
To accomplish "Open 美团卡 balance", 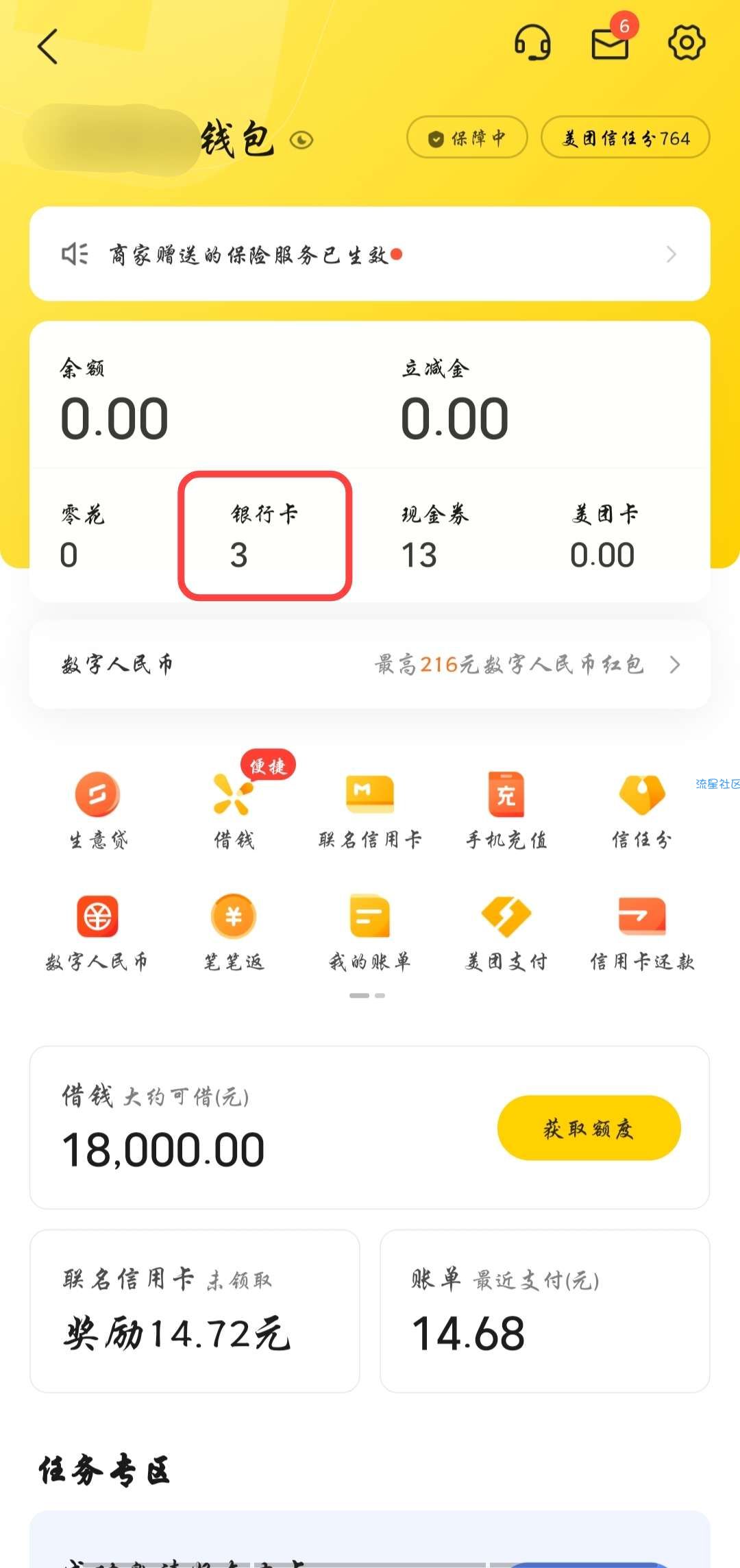I will click(x=604, y=536).
